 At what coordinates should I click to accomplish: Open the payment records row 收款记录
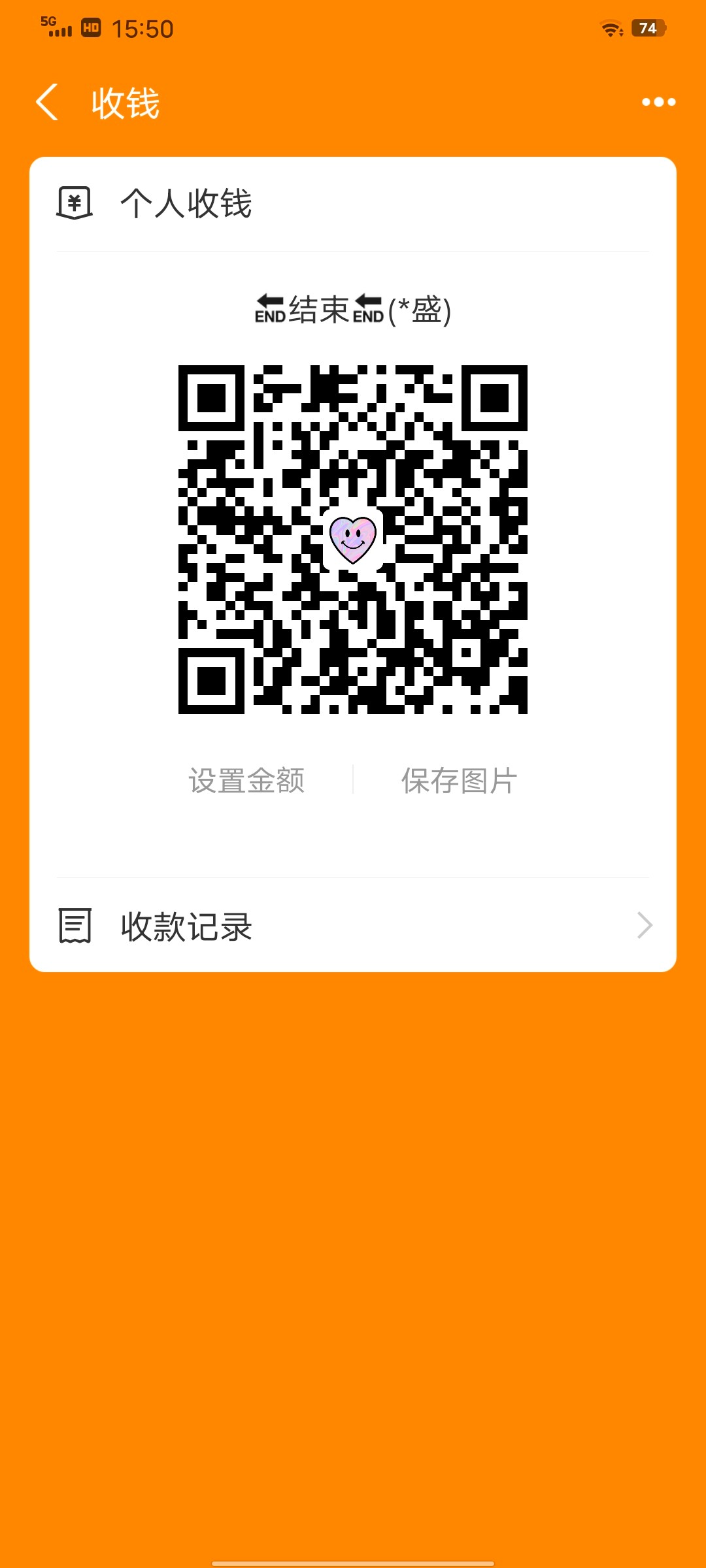click(188, 924)
